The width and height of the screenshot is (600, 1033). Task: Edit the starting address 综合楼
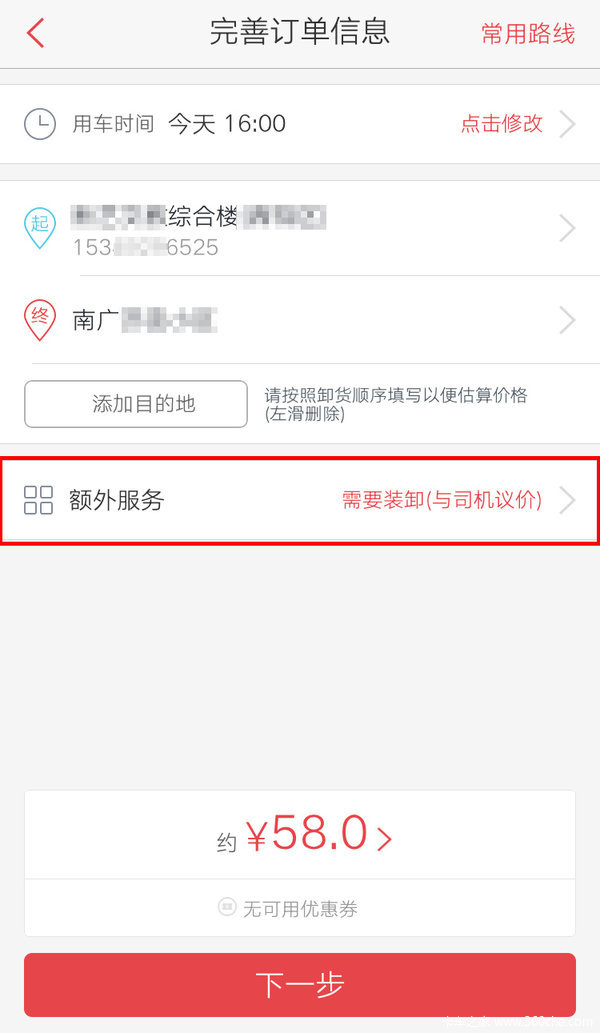300,228
